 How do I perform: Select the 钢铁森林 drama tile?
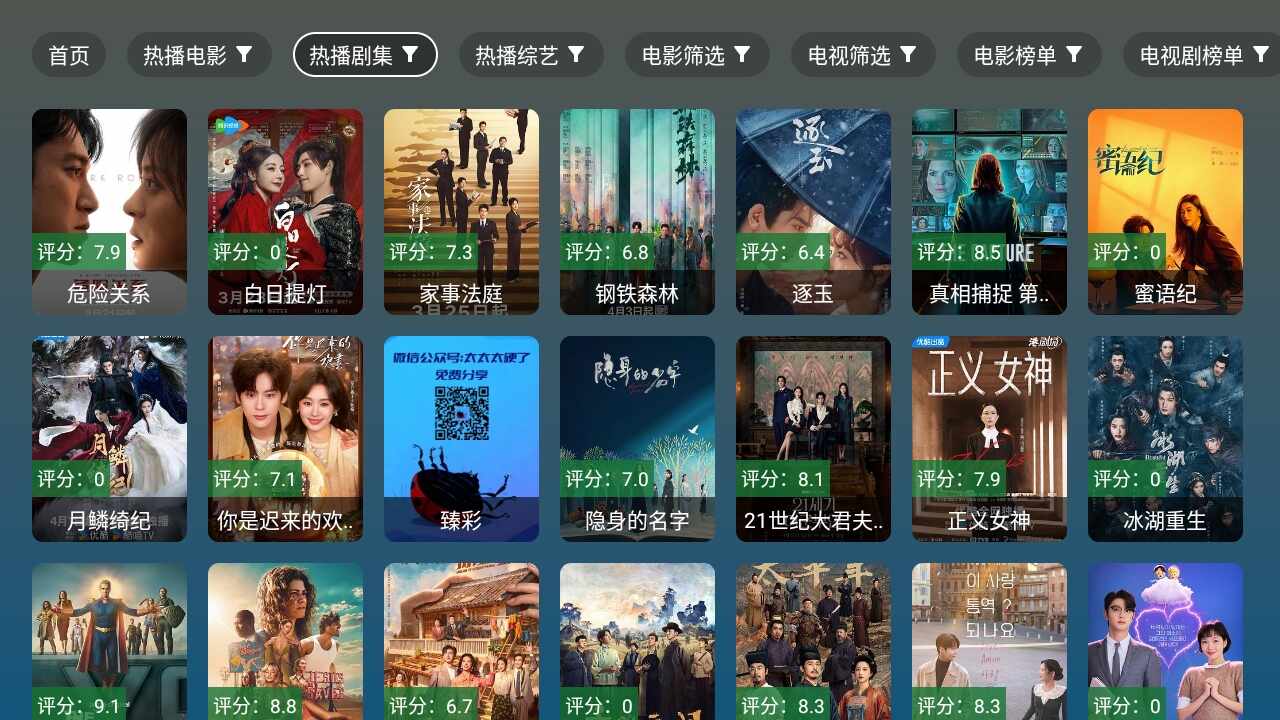(x=637, y=212)
